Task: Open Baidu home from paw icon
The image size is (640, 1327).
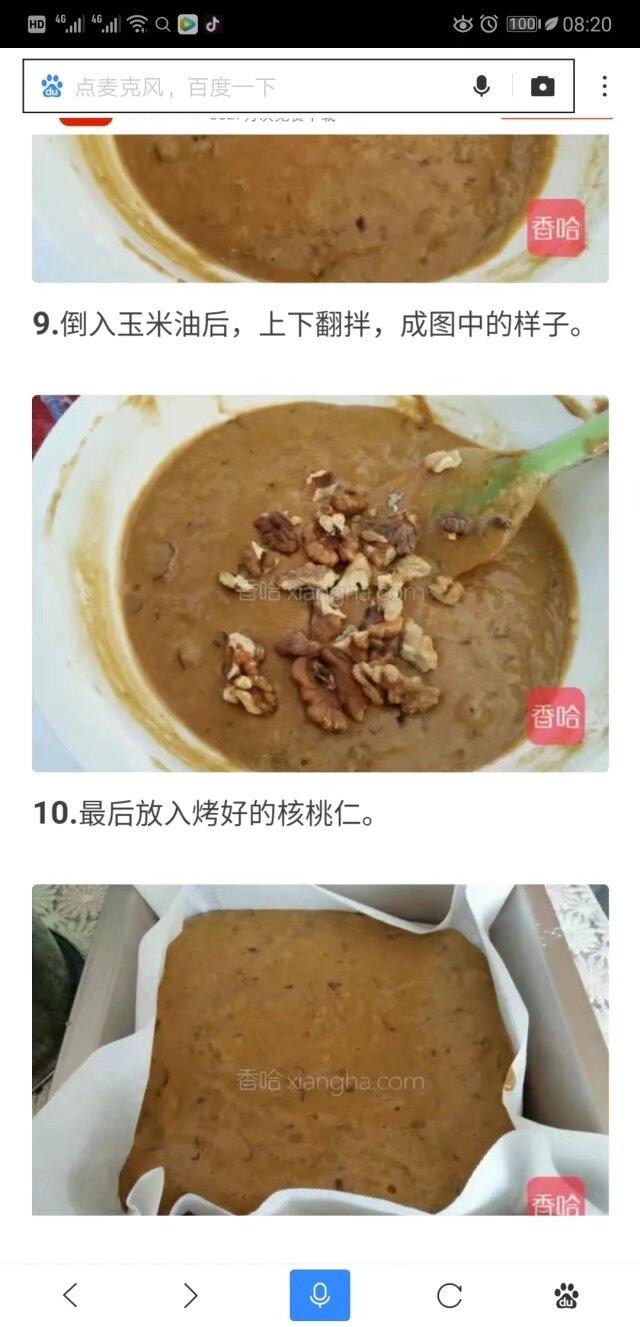Action: [566, 1296]
